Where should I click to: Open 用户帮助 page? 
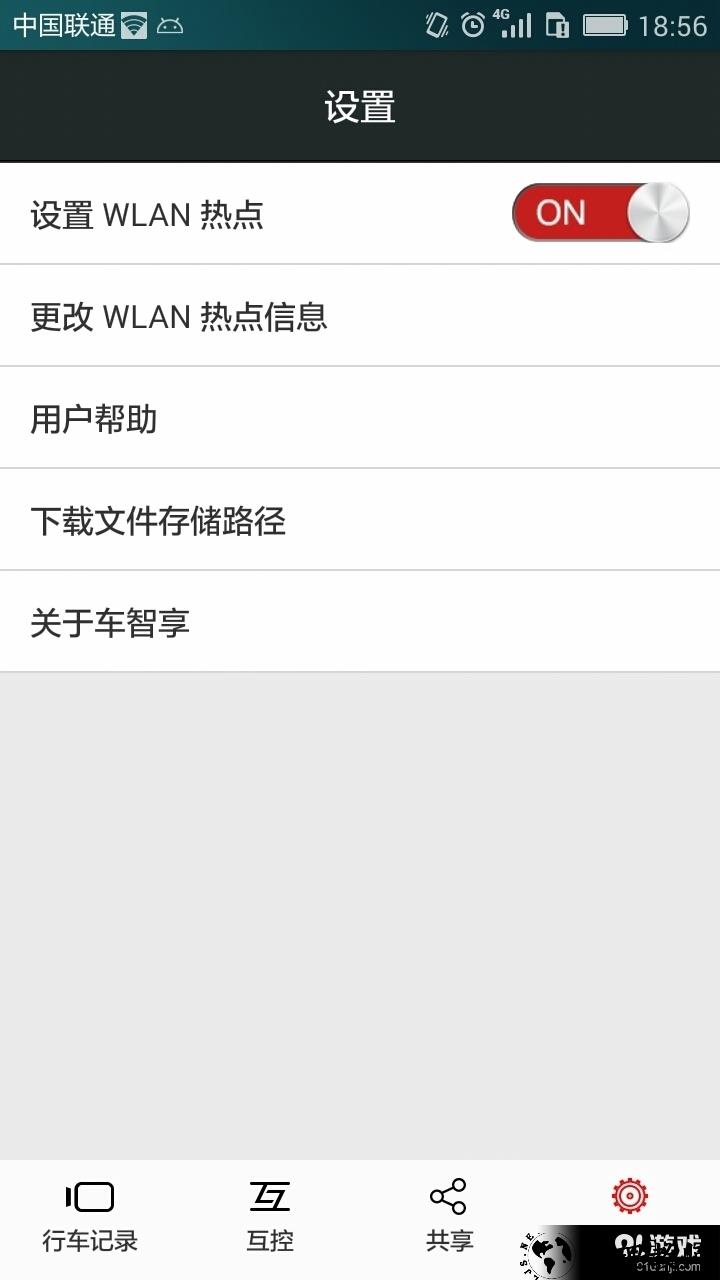click(360, 419)
